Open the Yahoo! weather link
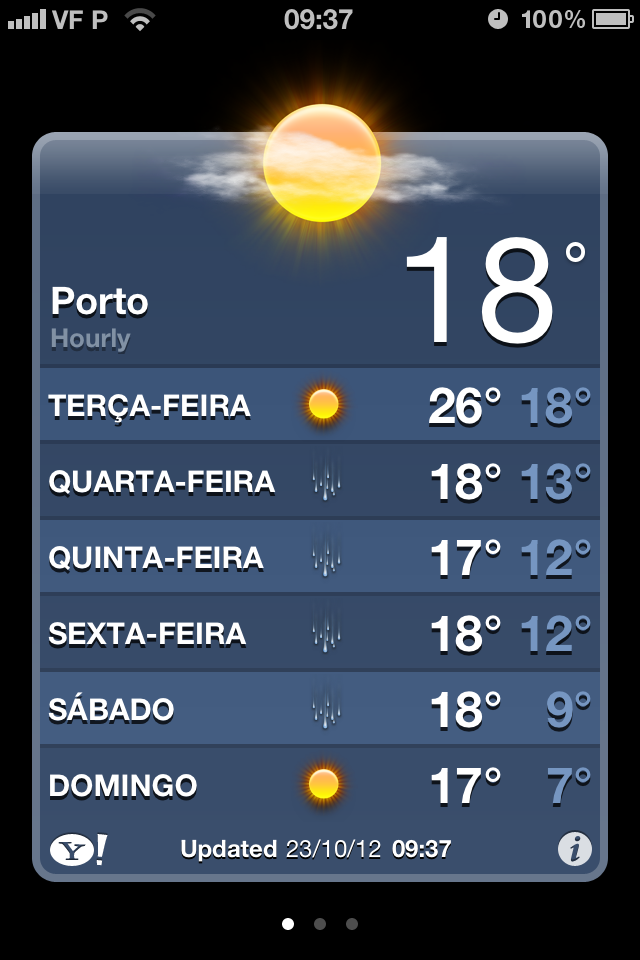This screenshot has height=960, width=640. (x=77, y=850)
